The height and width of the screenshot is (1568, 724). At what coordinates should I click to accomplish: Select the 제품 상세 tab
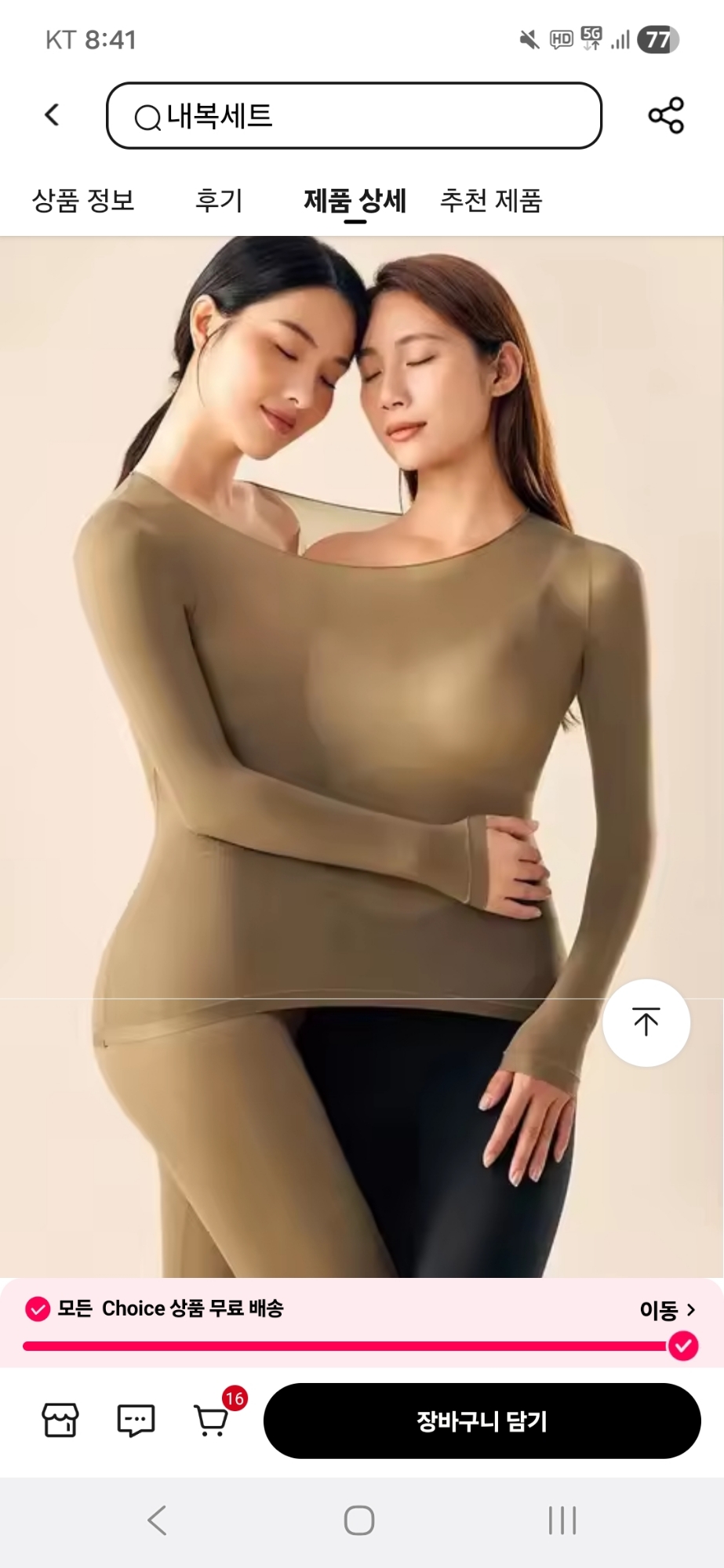(x=355, y=201)
